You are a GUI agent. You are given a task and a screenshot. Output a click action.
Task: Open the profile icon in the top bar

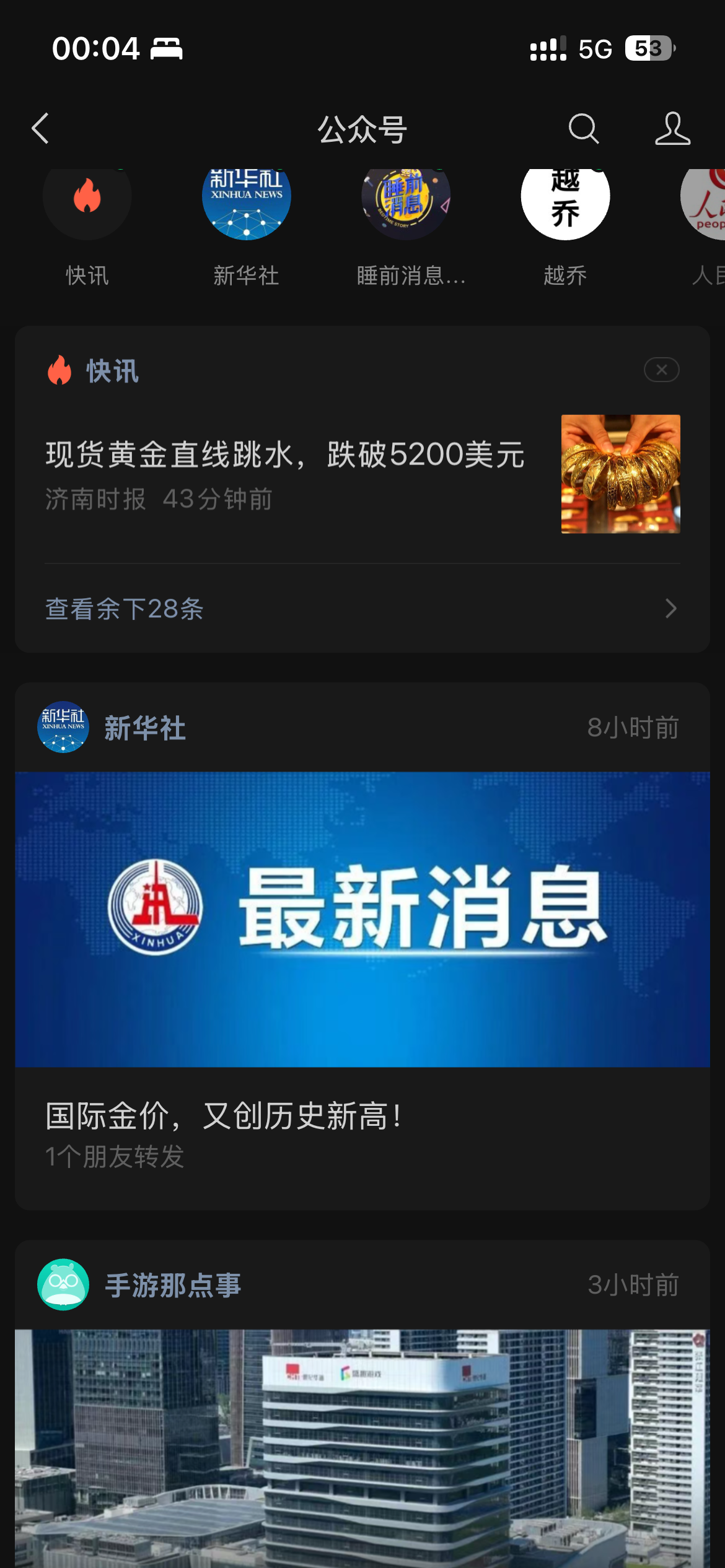(672, 129)
